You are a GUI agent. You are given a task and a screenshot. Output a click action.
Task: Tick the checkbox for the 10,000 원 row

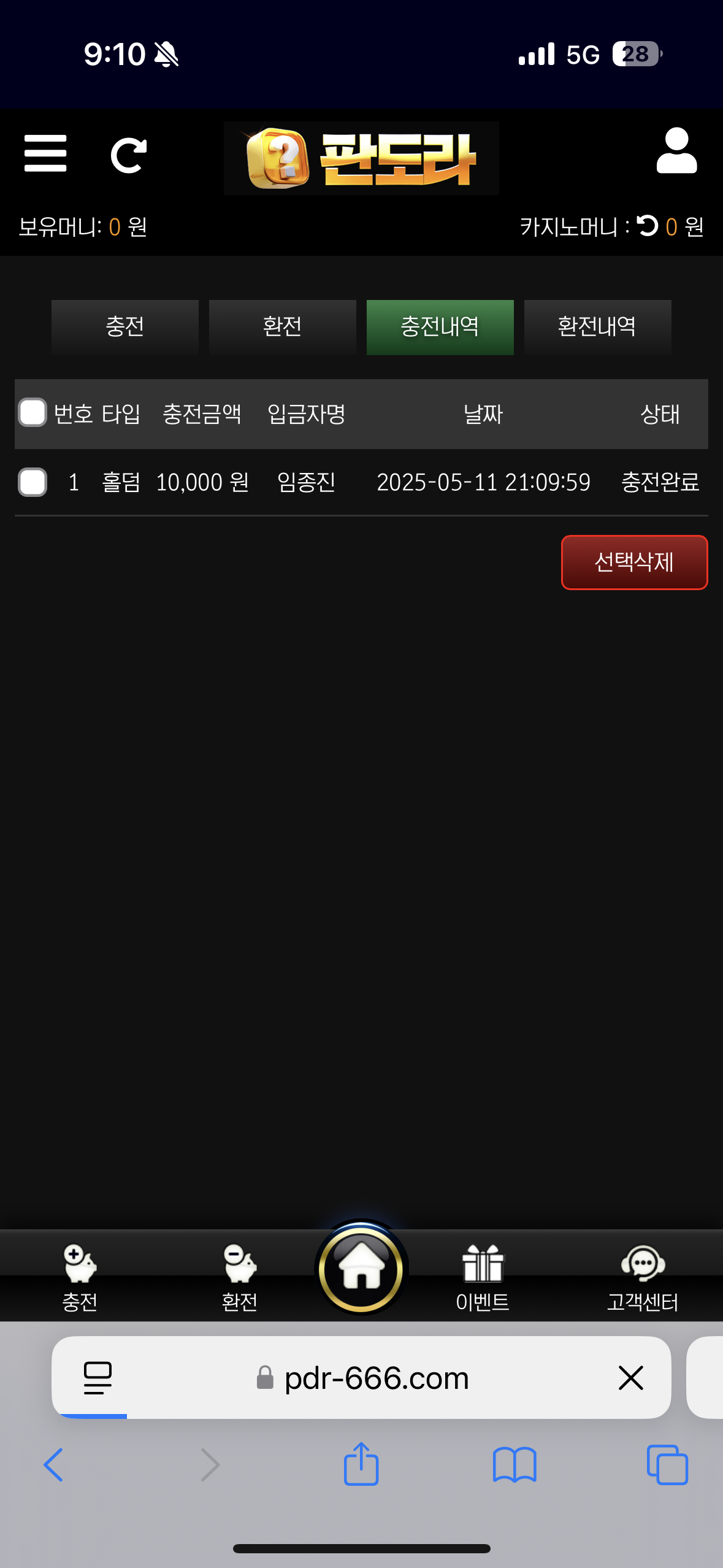coord(33,482)
